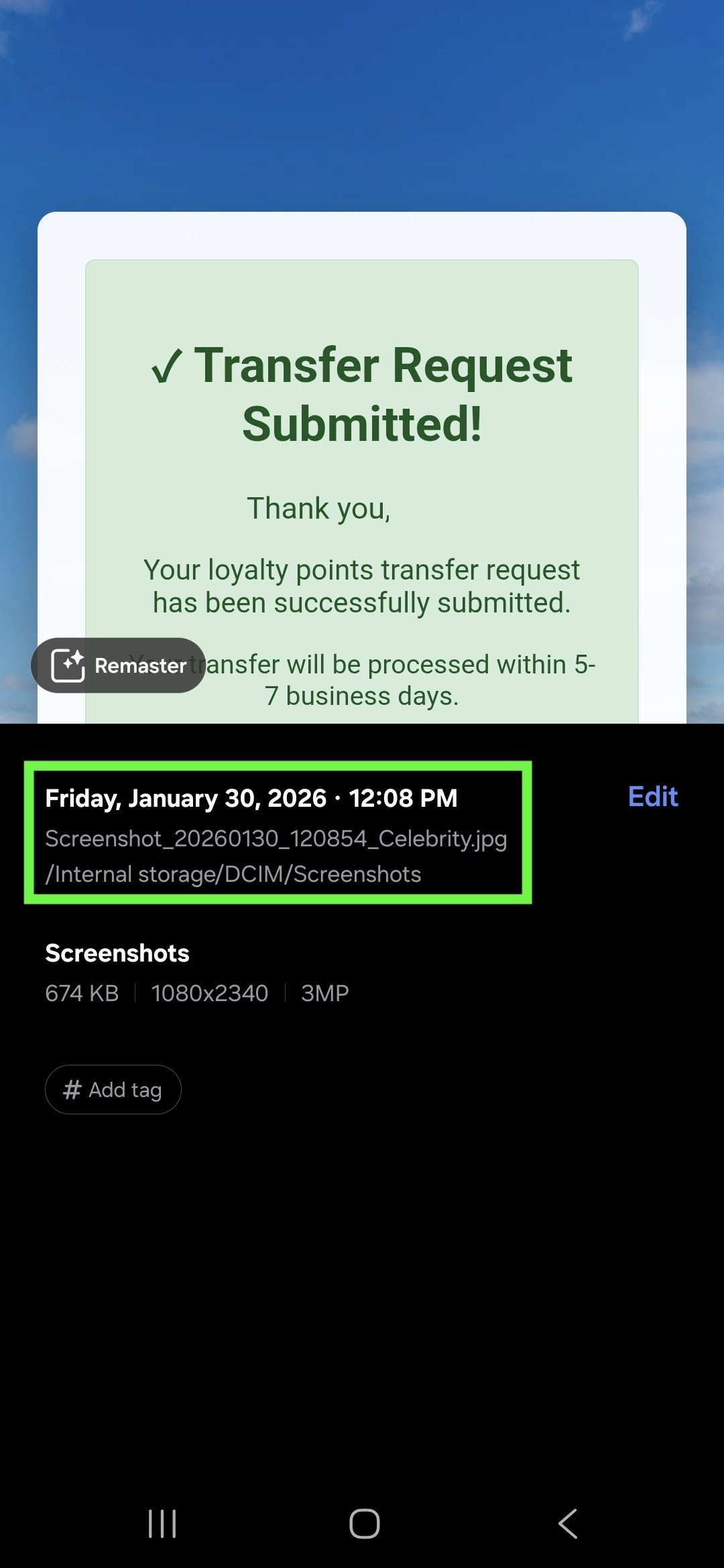
Task: Go back using the navigation bar
Action: tap(567, 1524)
